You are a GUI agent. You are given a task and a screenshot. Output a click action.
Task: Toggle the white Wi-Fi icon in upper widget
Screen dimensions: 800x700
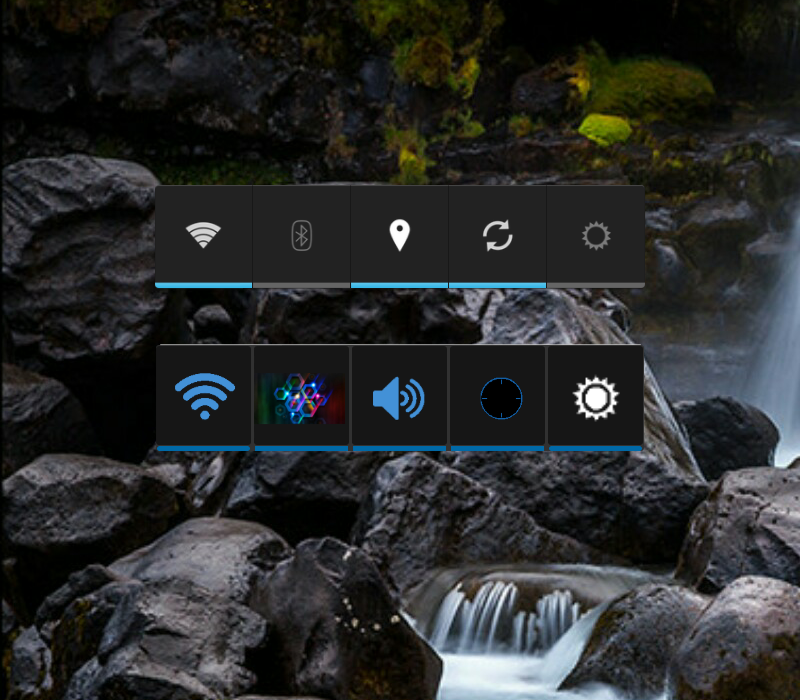203,236
